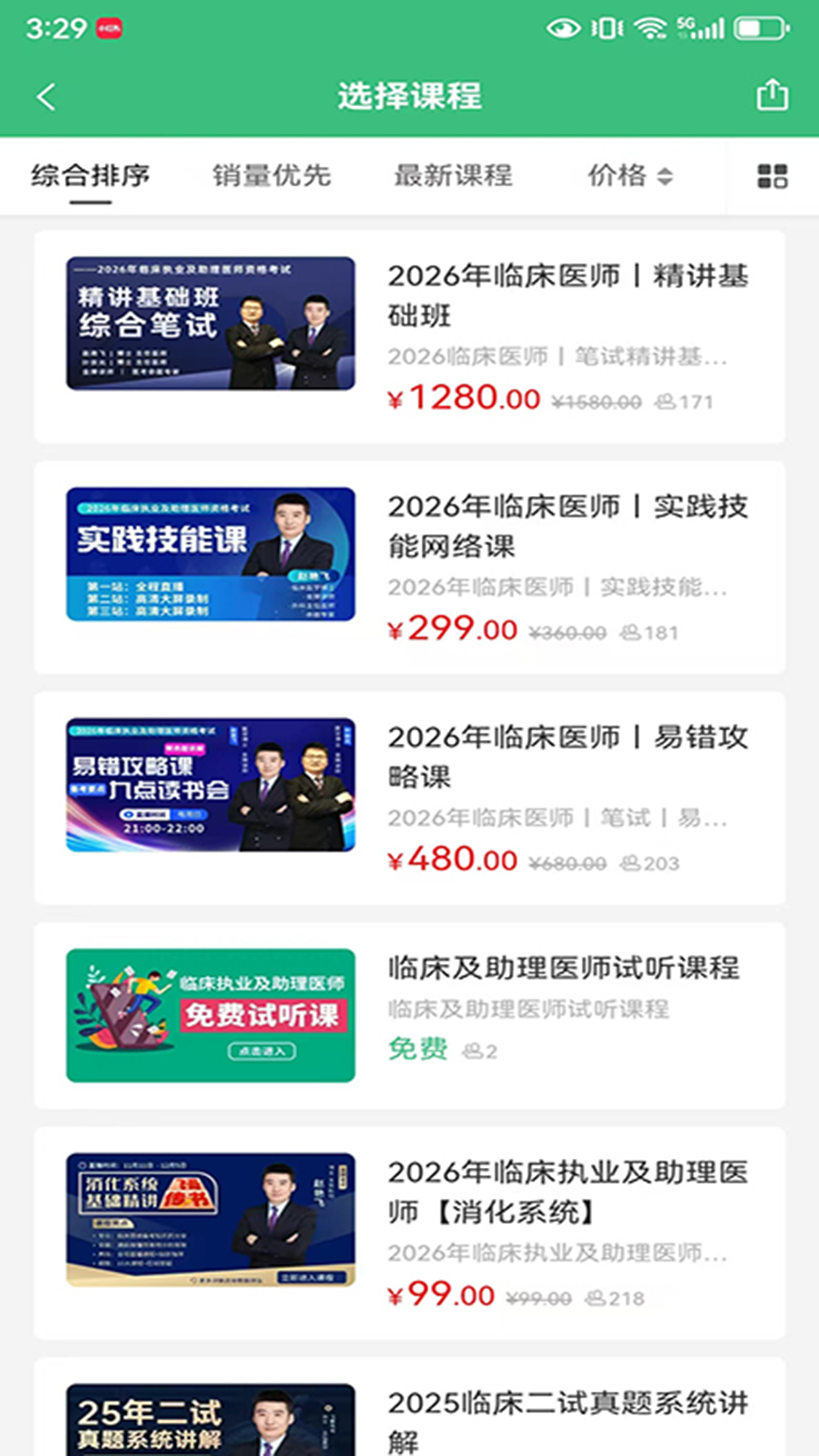Toggle price sorting with the 价格 arrows
This screenshot has height=1456, width=819.
[x=631, y=176]
